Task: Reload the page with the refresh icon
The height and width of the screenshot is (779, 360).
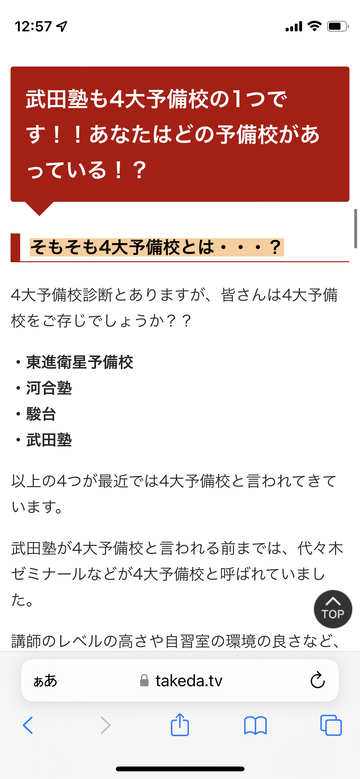Action: pos(318,681)
